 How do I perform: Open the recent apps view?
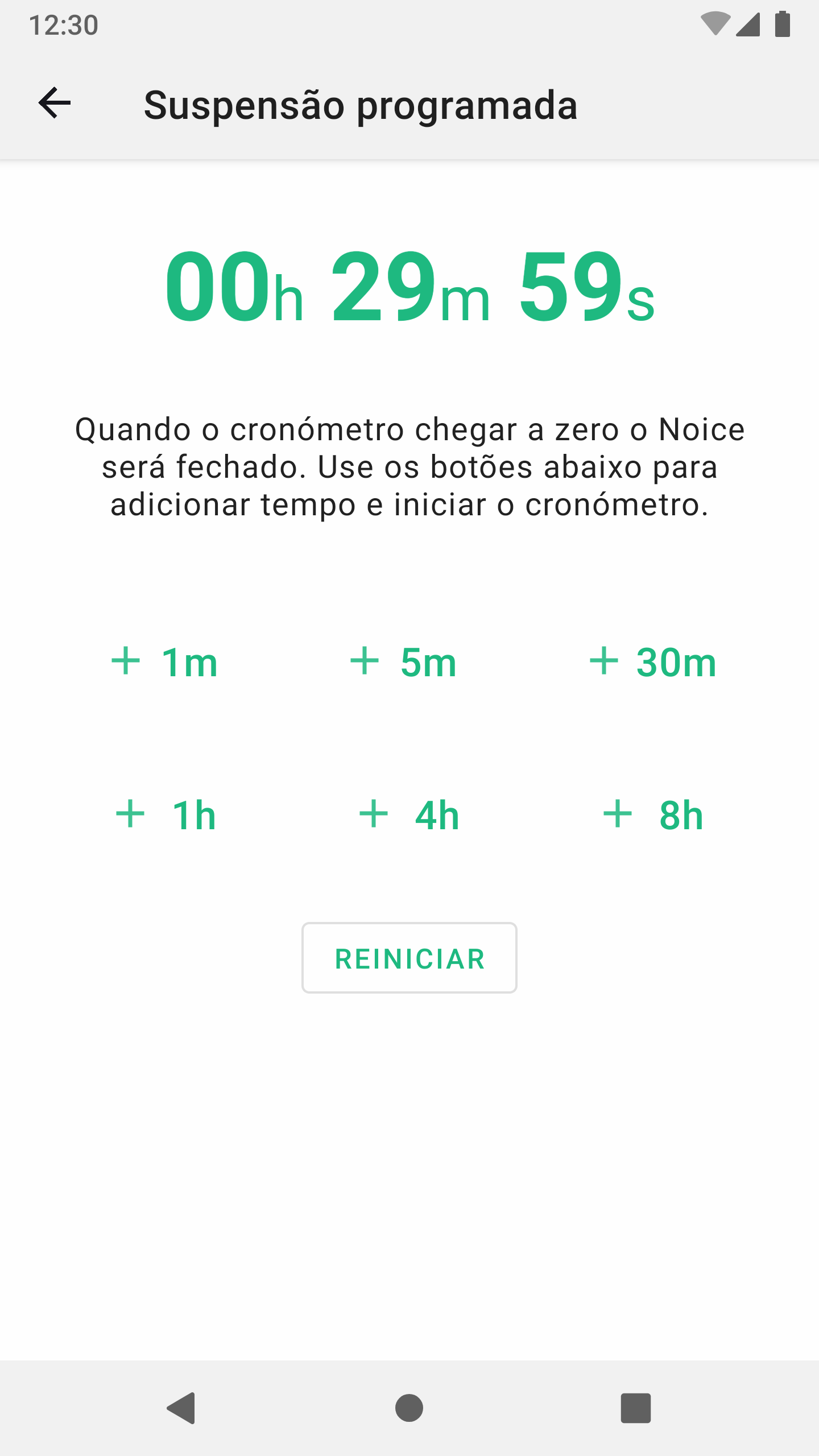(x=635, y=1408)
